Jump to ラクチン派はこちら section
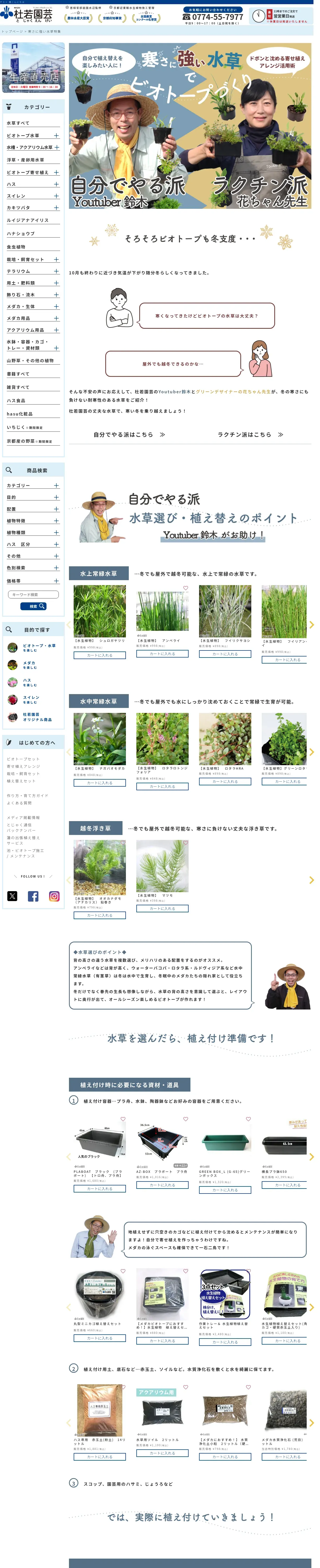 (x=250, y=434)
